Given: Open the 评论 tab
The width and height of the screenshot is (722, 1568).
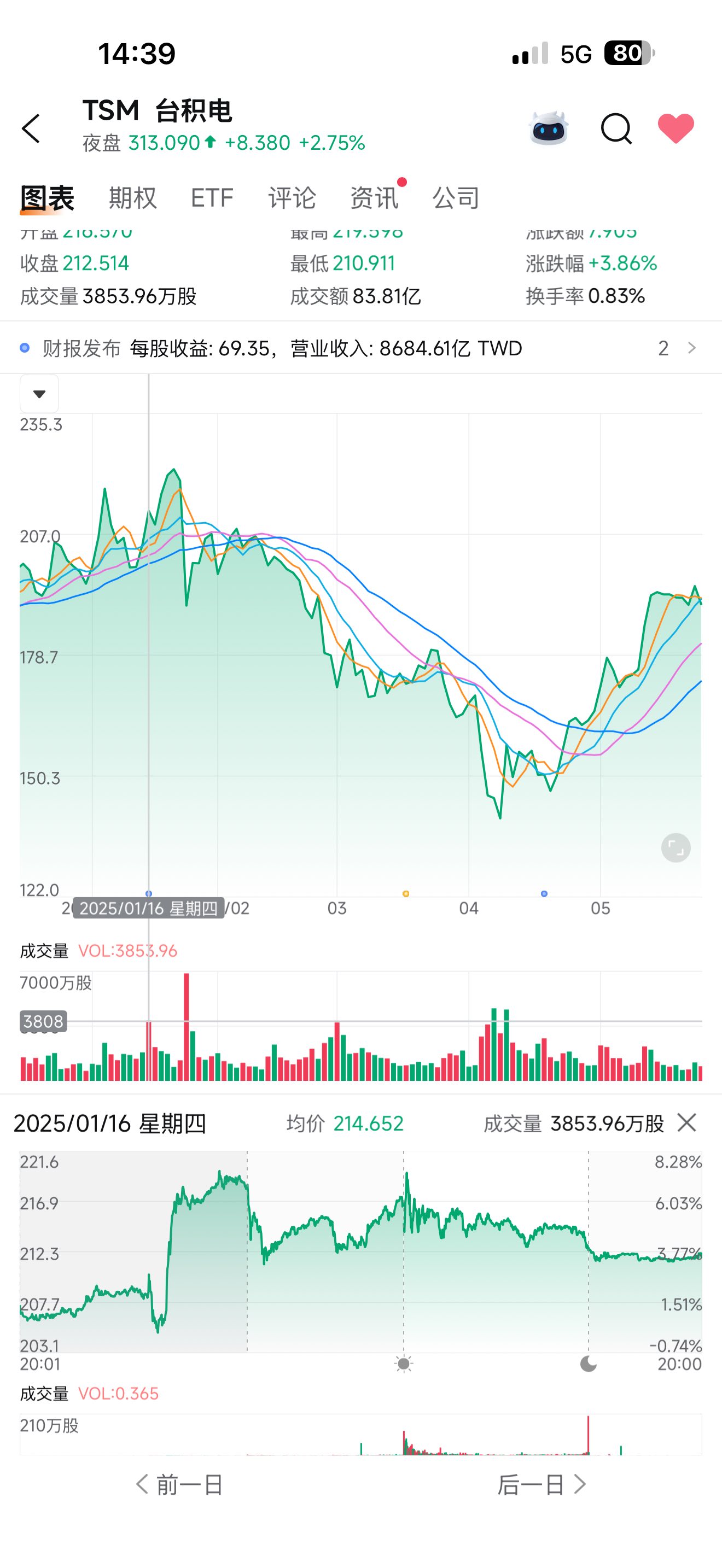Looking at the screenshot, I should 292,198.
